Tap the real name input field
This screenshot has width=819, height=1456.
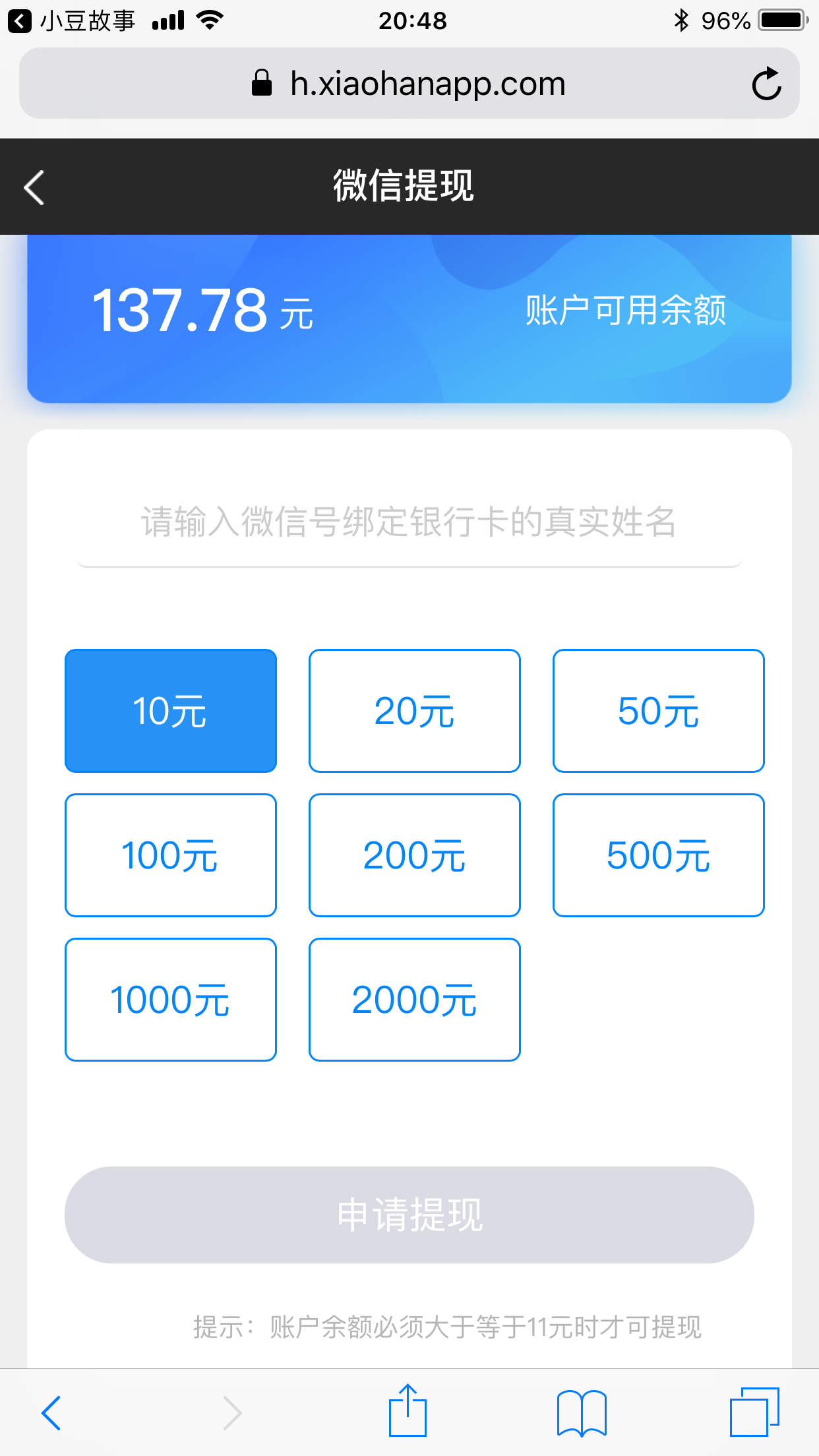click(409, 524)
